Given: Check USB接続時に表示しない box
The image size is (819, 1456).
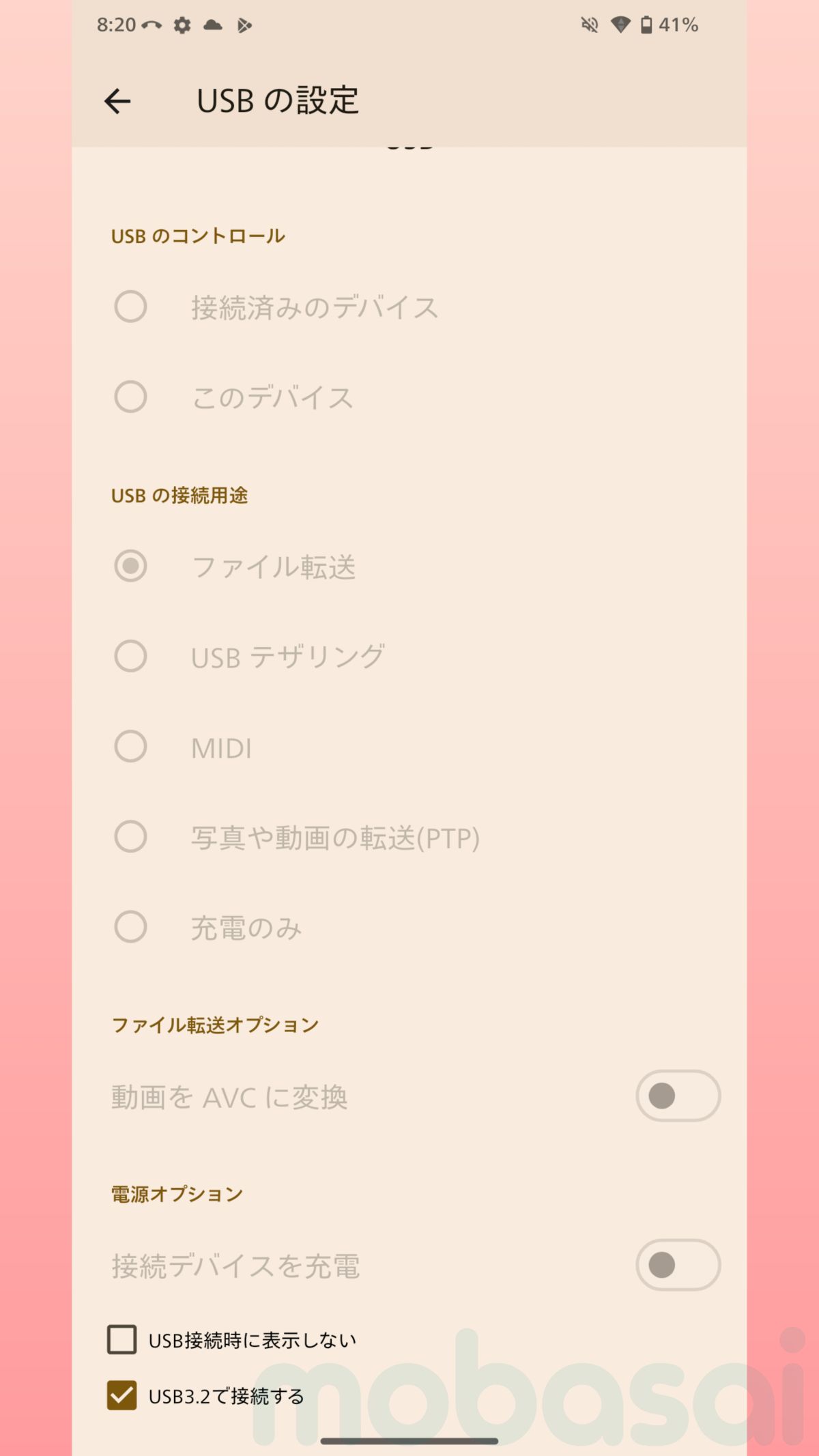Looking at the screenshot, I should tap(122, 1340).
